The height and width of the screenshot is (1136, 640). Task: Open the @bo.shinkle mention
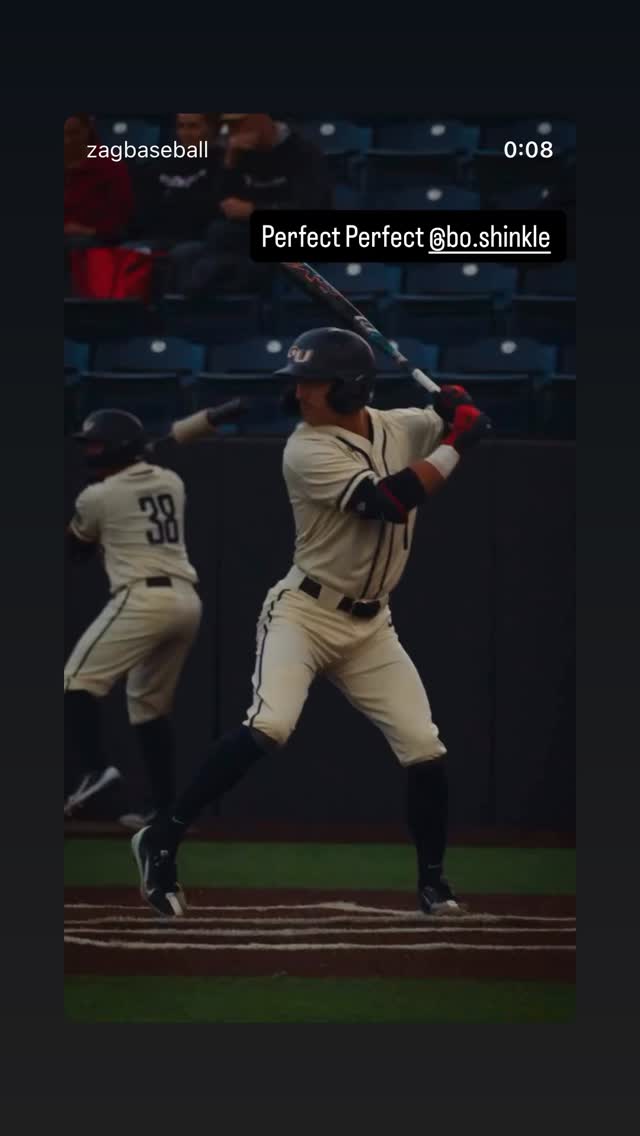pos(489,238)
